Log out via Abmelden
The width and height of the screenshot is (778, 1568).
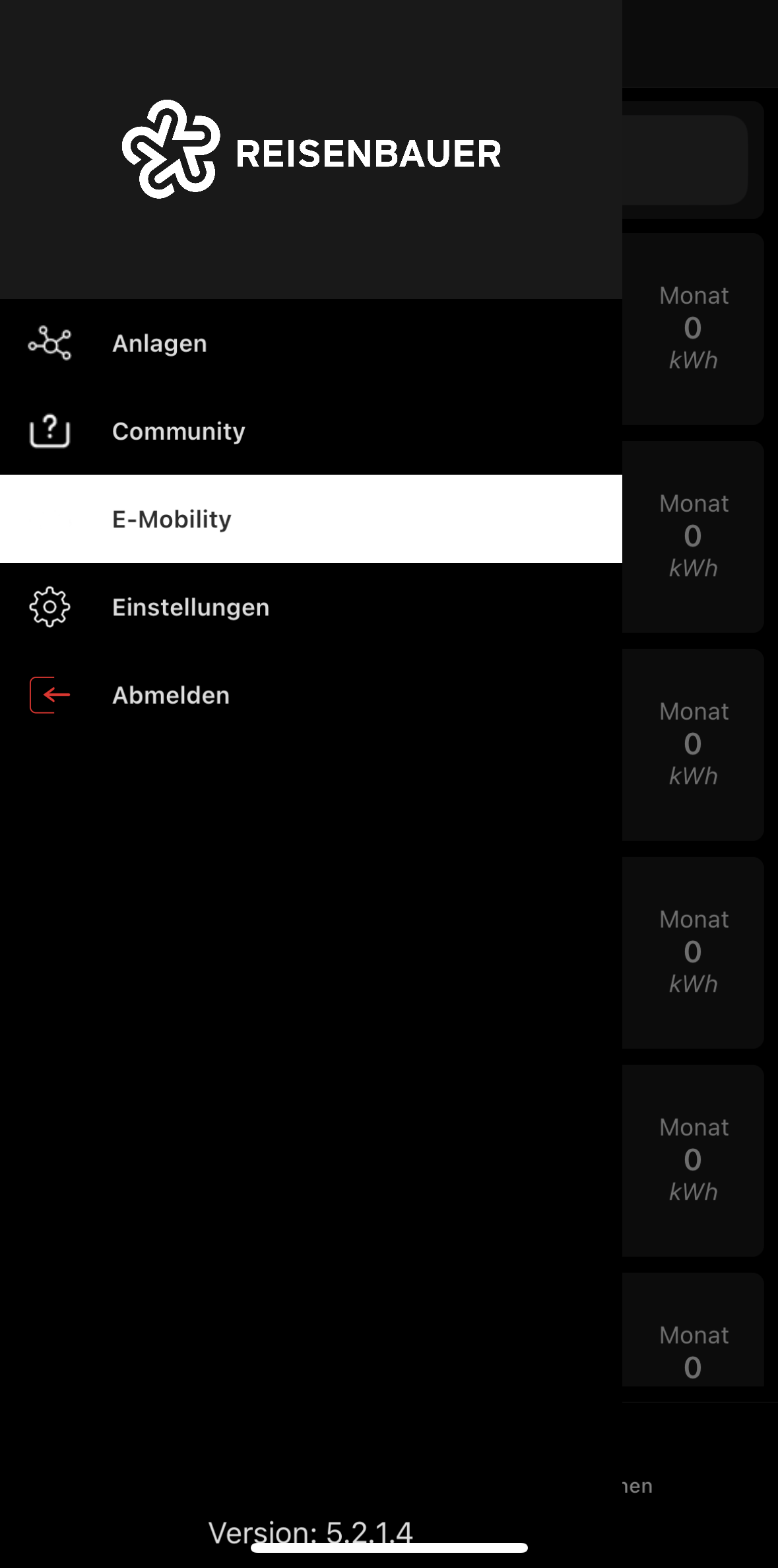pos(311,695)
